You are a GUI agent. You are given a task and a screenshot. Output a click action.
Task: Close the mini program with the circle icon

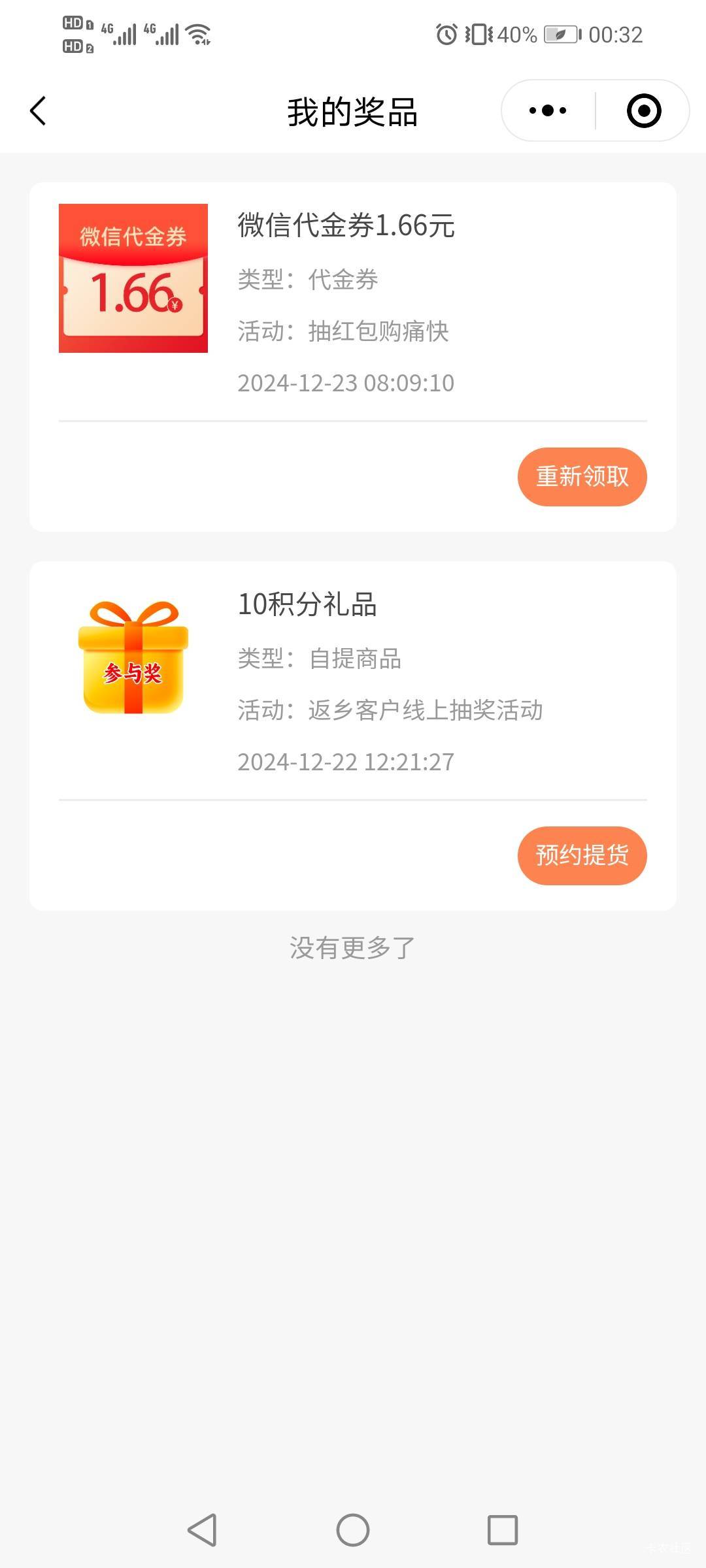pyautogui.click(x=643, y=111)
